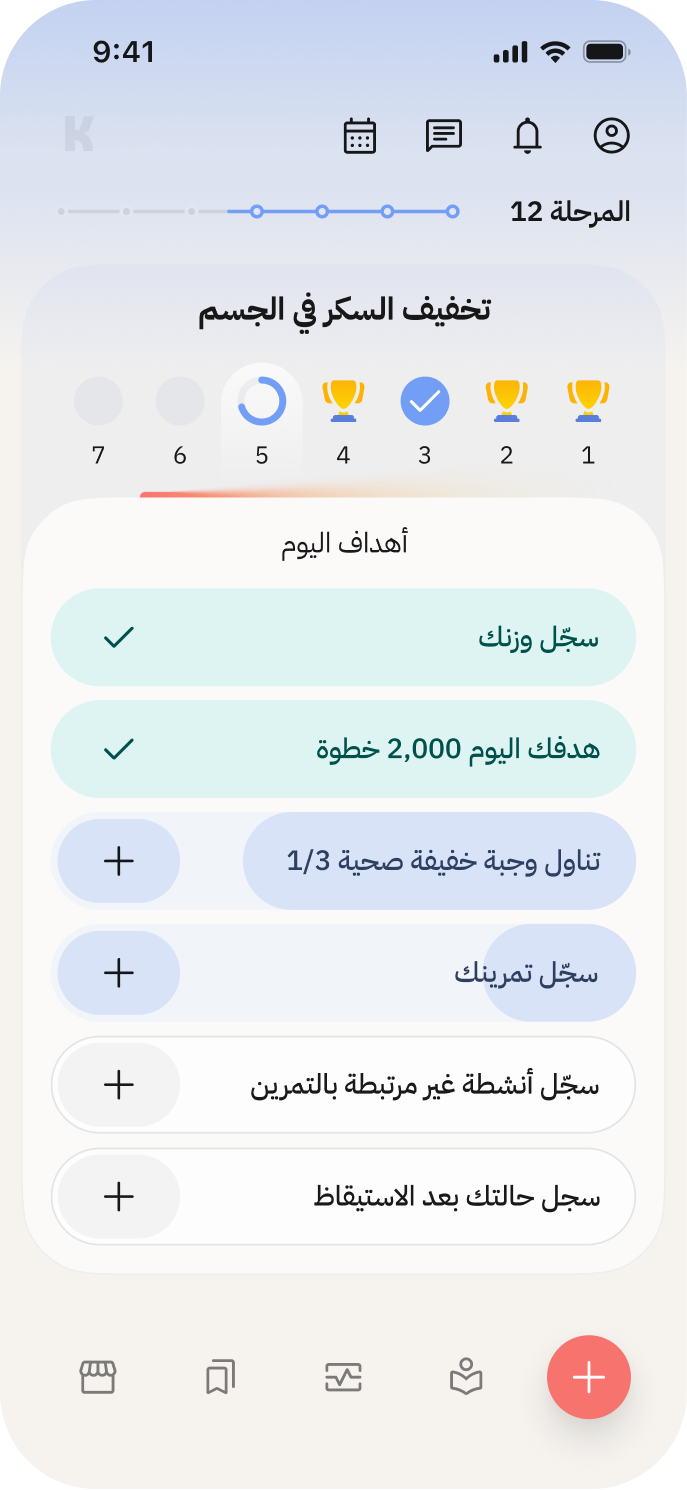Open the completed 2,000 خطوة goal

tap(343, 749)
